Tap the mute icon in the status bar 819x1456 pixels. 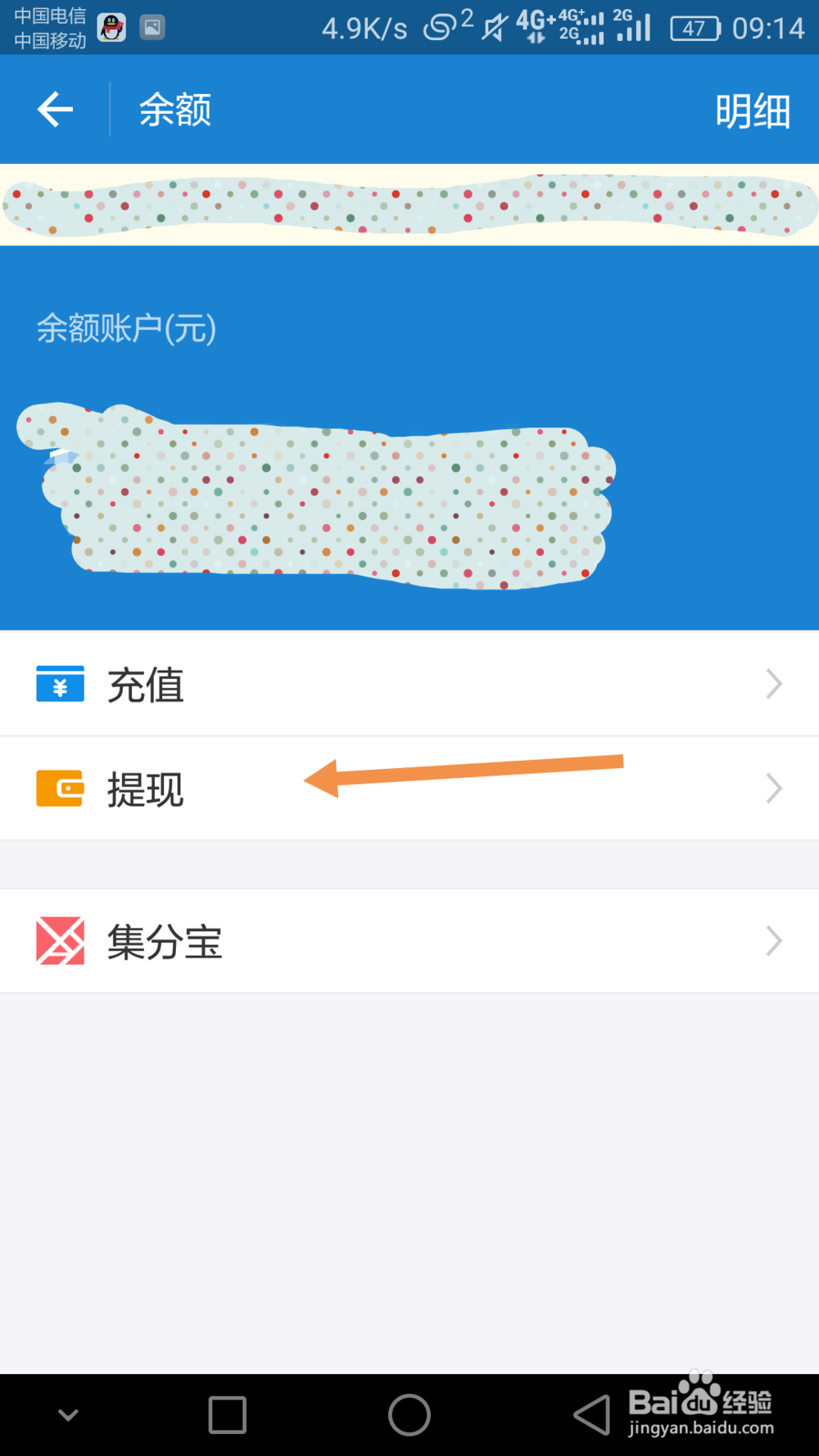(495, 27)
